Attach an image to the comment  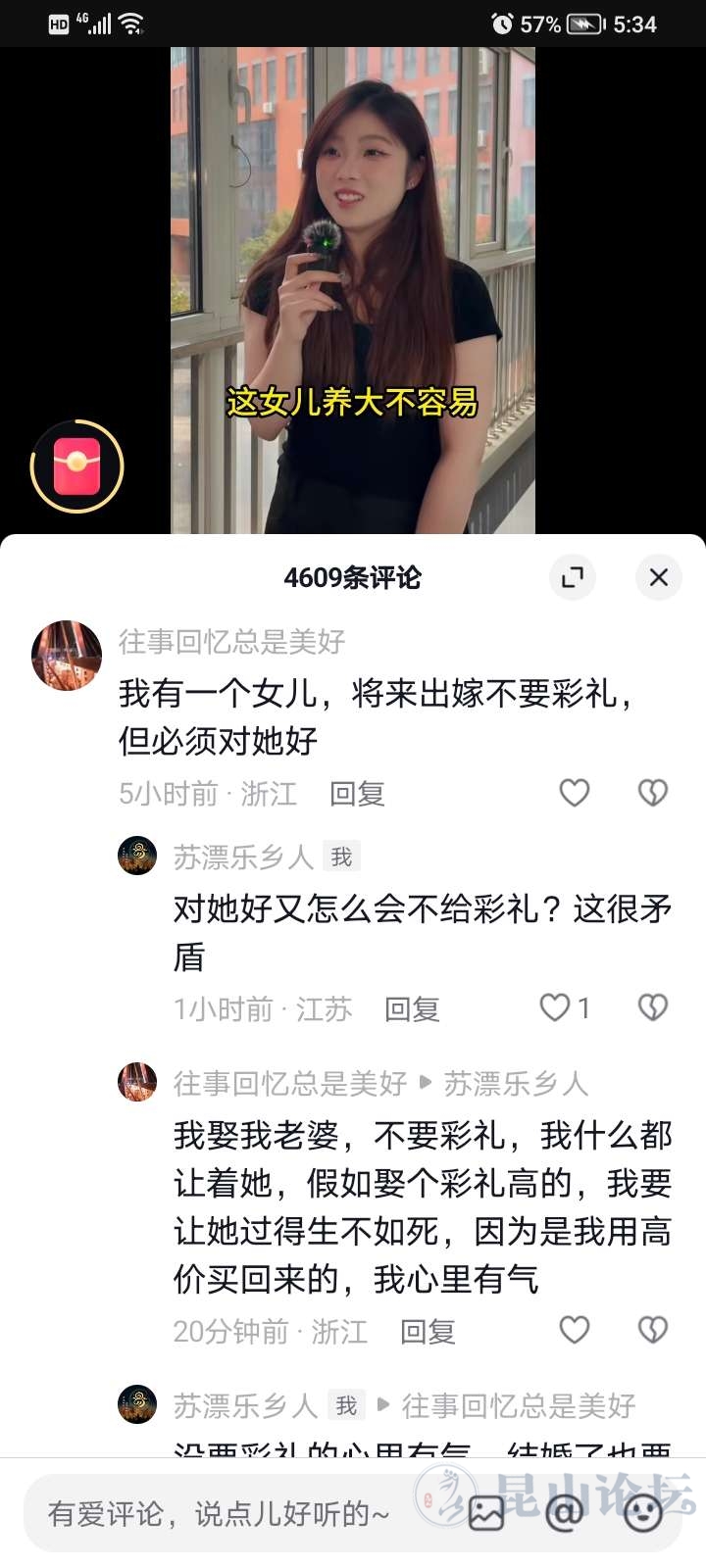(486, 1514)
